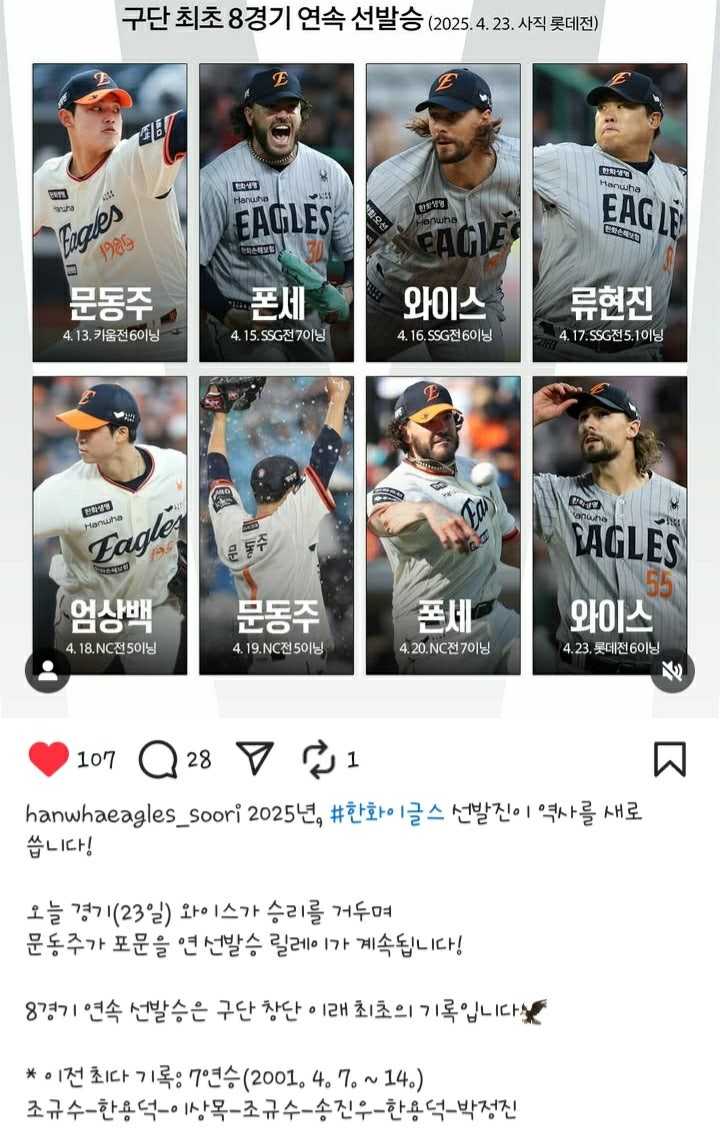The image size is (720, 1134).
Task: Repost this post
Action: (318, 760)
